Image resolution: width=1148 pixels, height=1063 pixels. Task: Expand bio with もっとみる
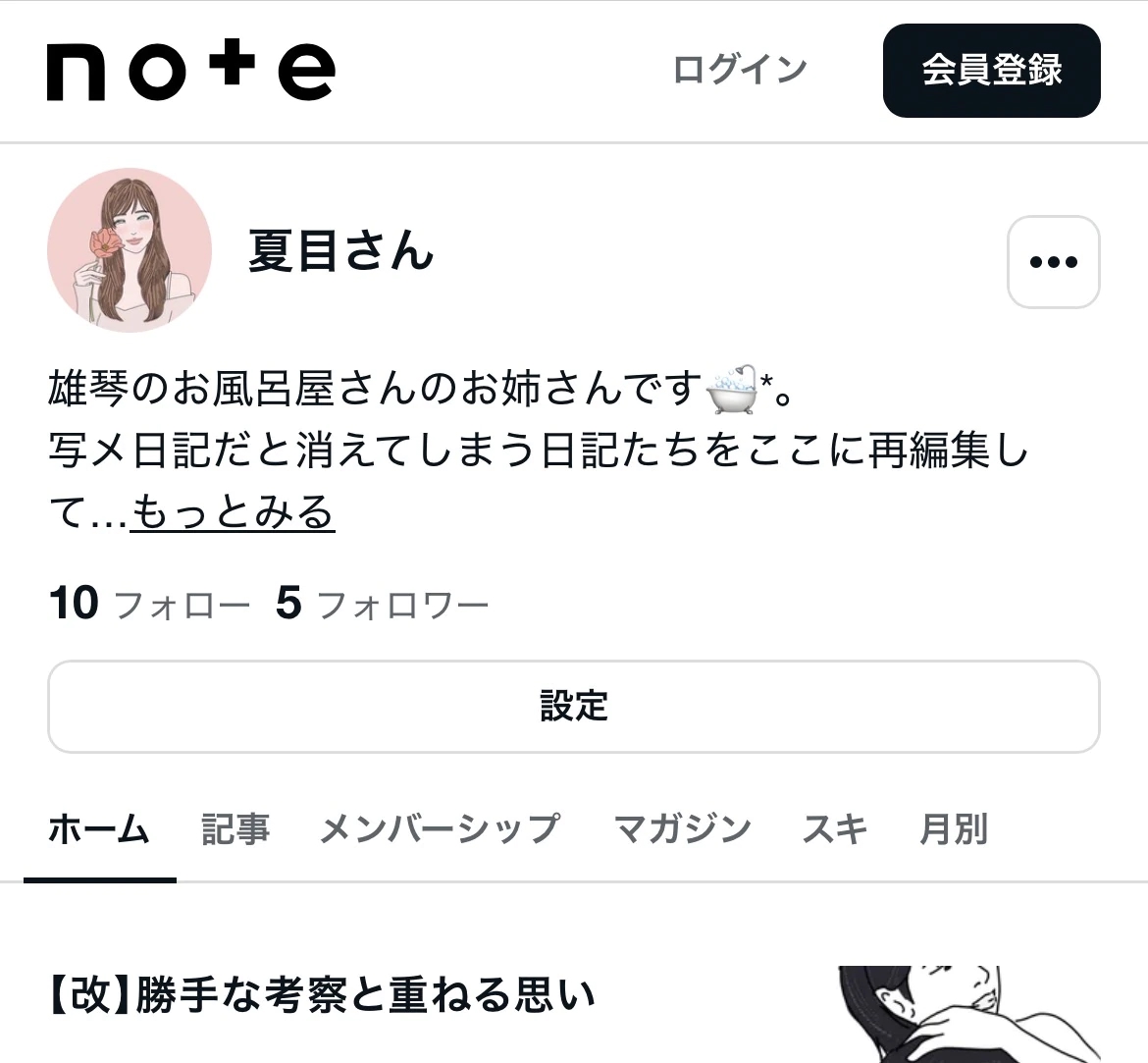(x=233, y=512)
